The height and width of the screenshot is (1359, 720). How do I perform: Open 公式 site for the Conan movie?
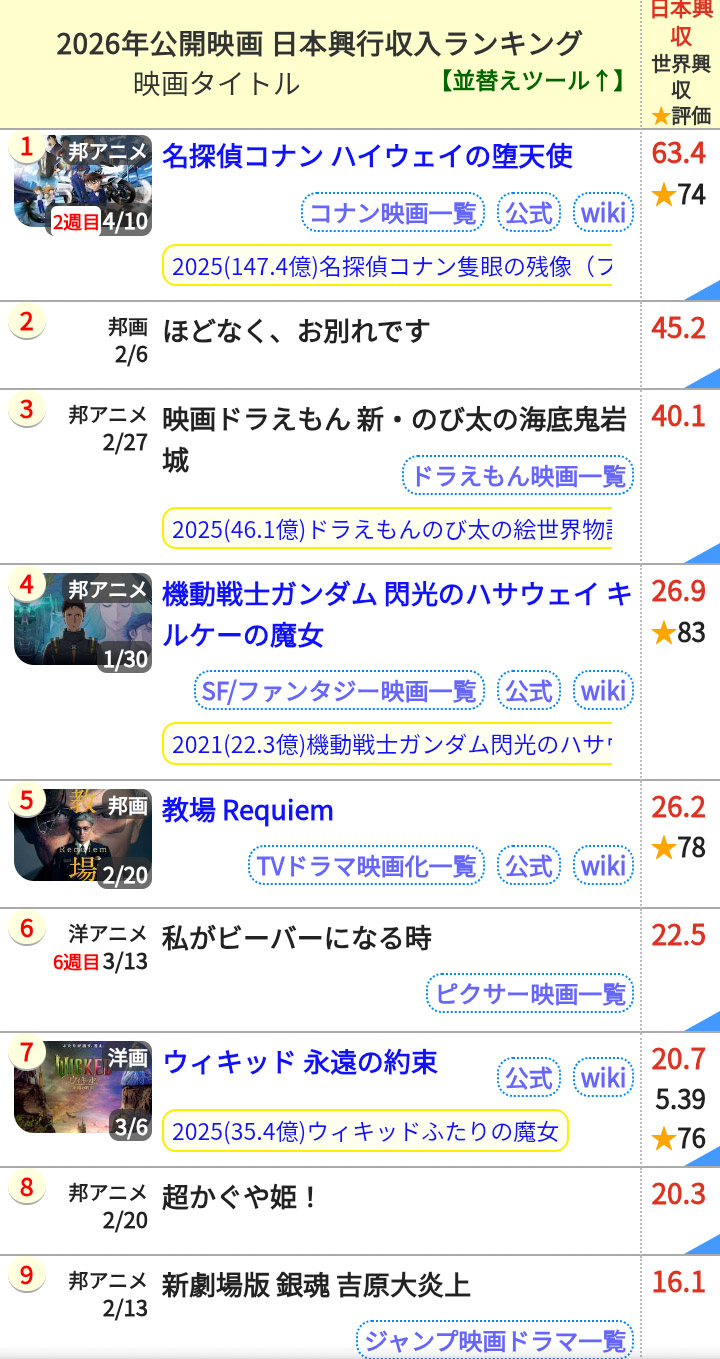[528, 213]
